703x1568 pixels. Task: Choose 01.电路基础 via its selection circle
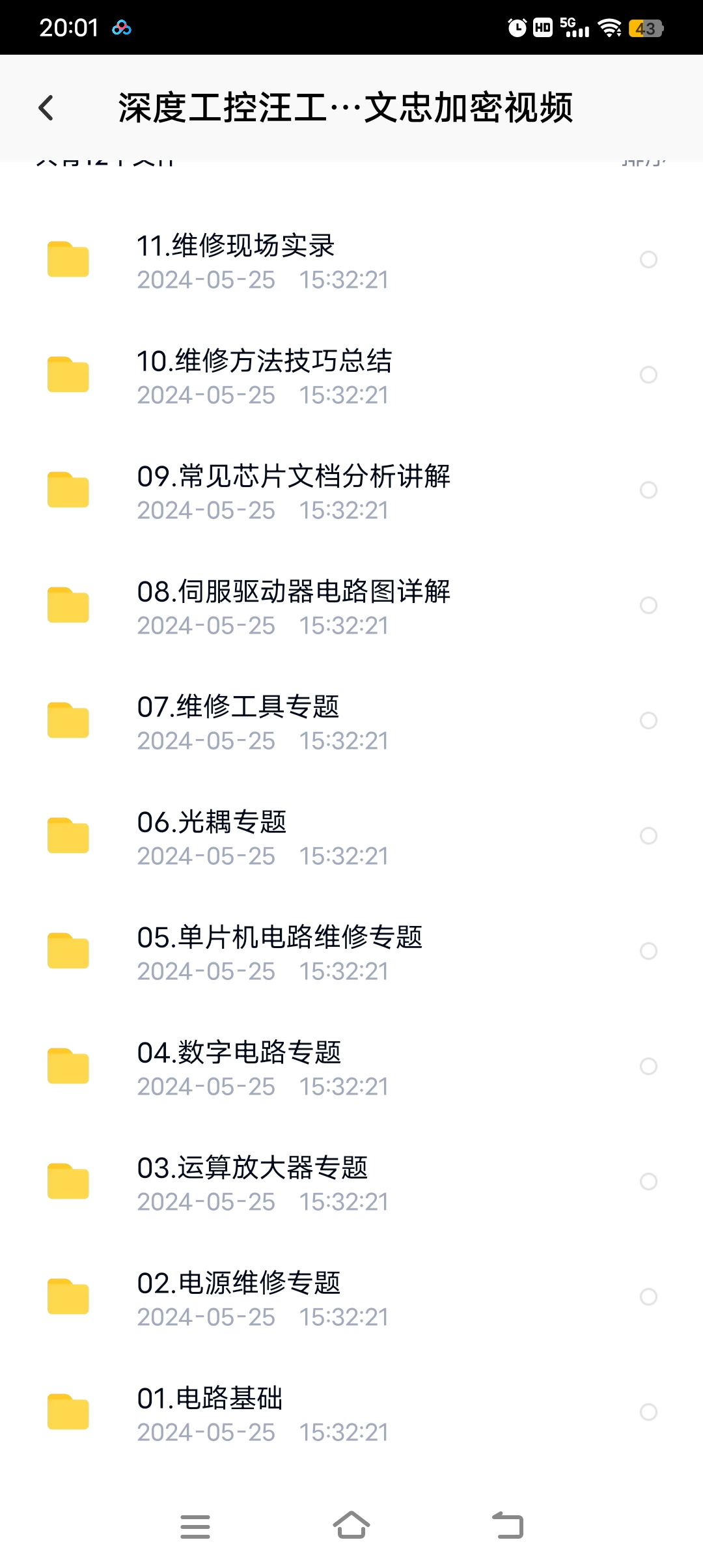click(x=648, y=1412)
